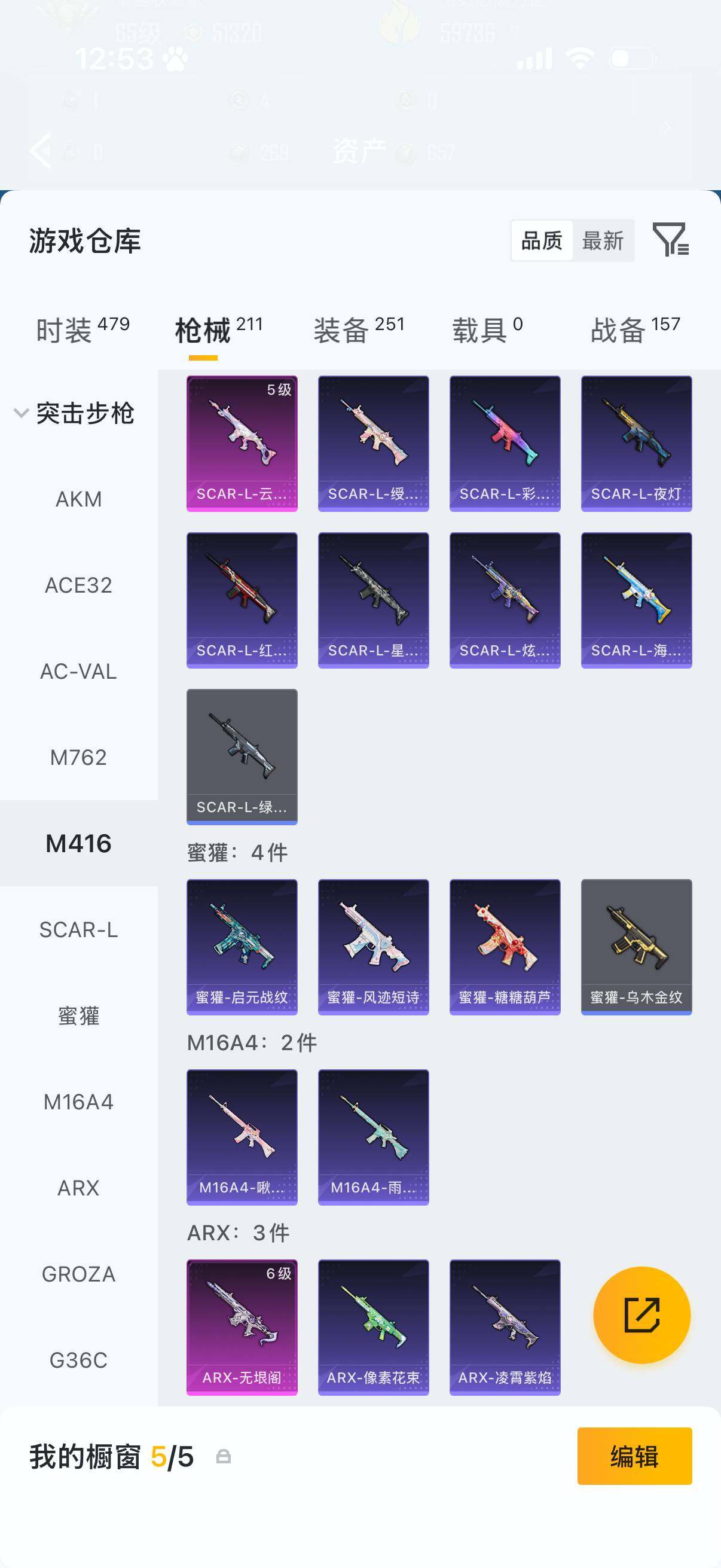Collapse the 突击步枪 category
This screenshot has height=1568, width=721.
coord(74,413)
